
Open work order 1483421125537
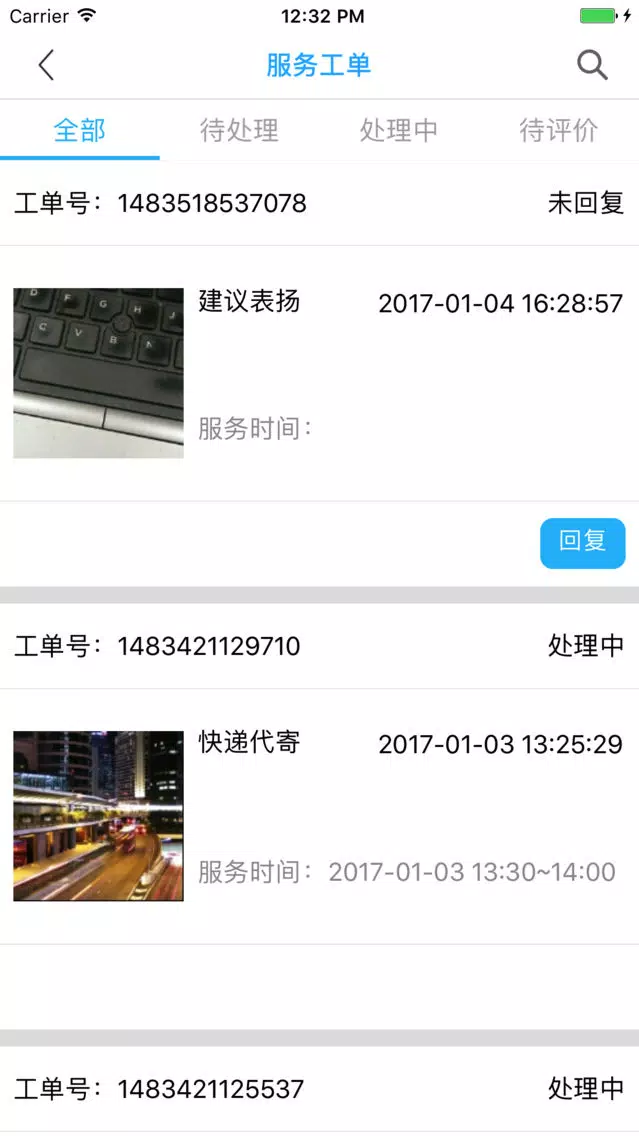pos(320,1089)
